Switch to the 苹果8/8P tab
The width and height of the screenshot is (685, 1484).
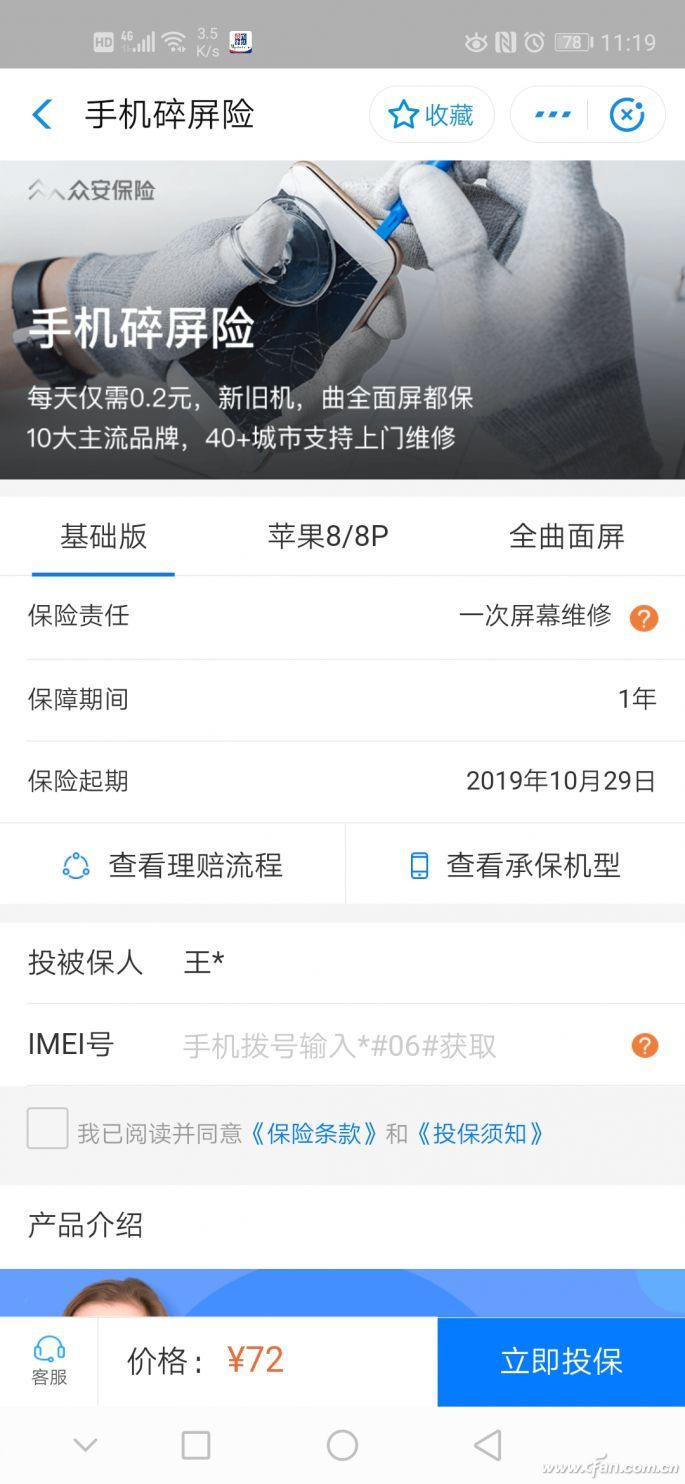(328, 537)
